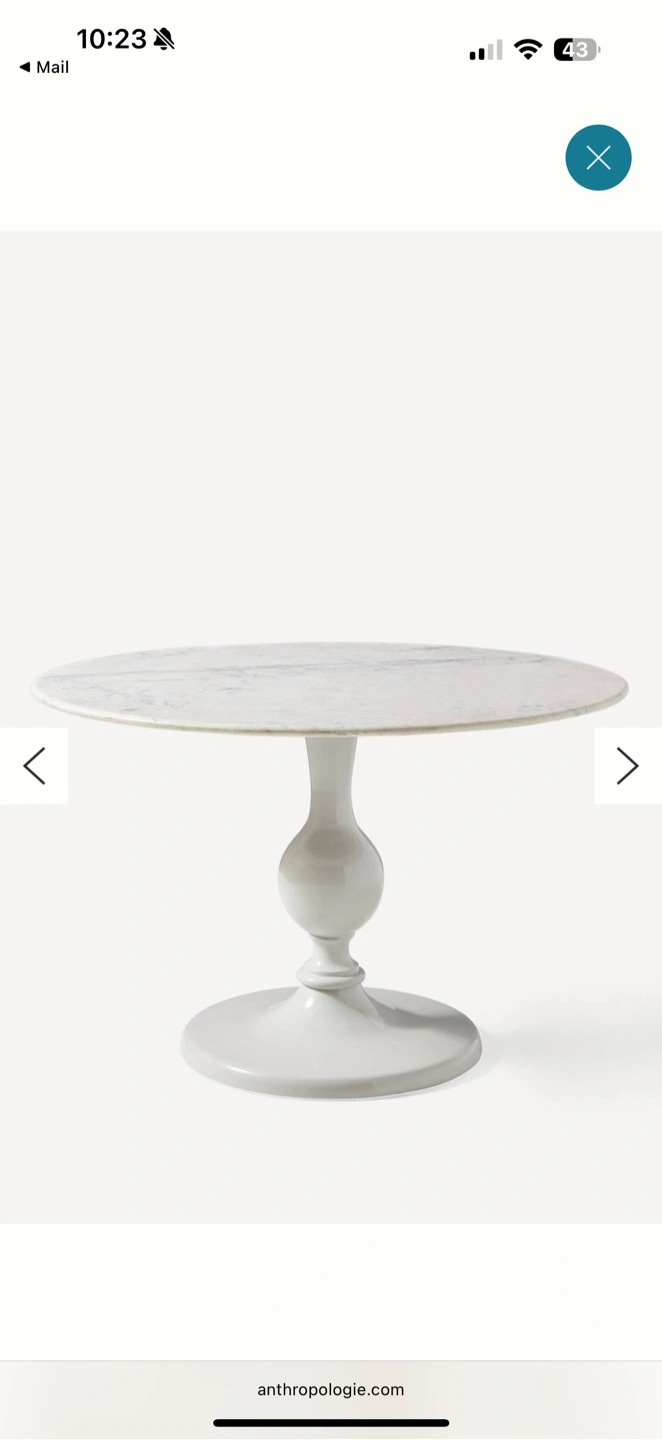Show the next product image
Viewport: 662px width, 1440px height.
click(628, 766)
